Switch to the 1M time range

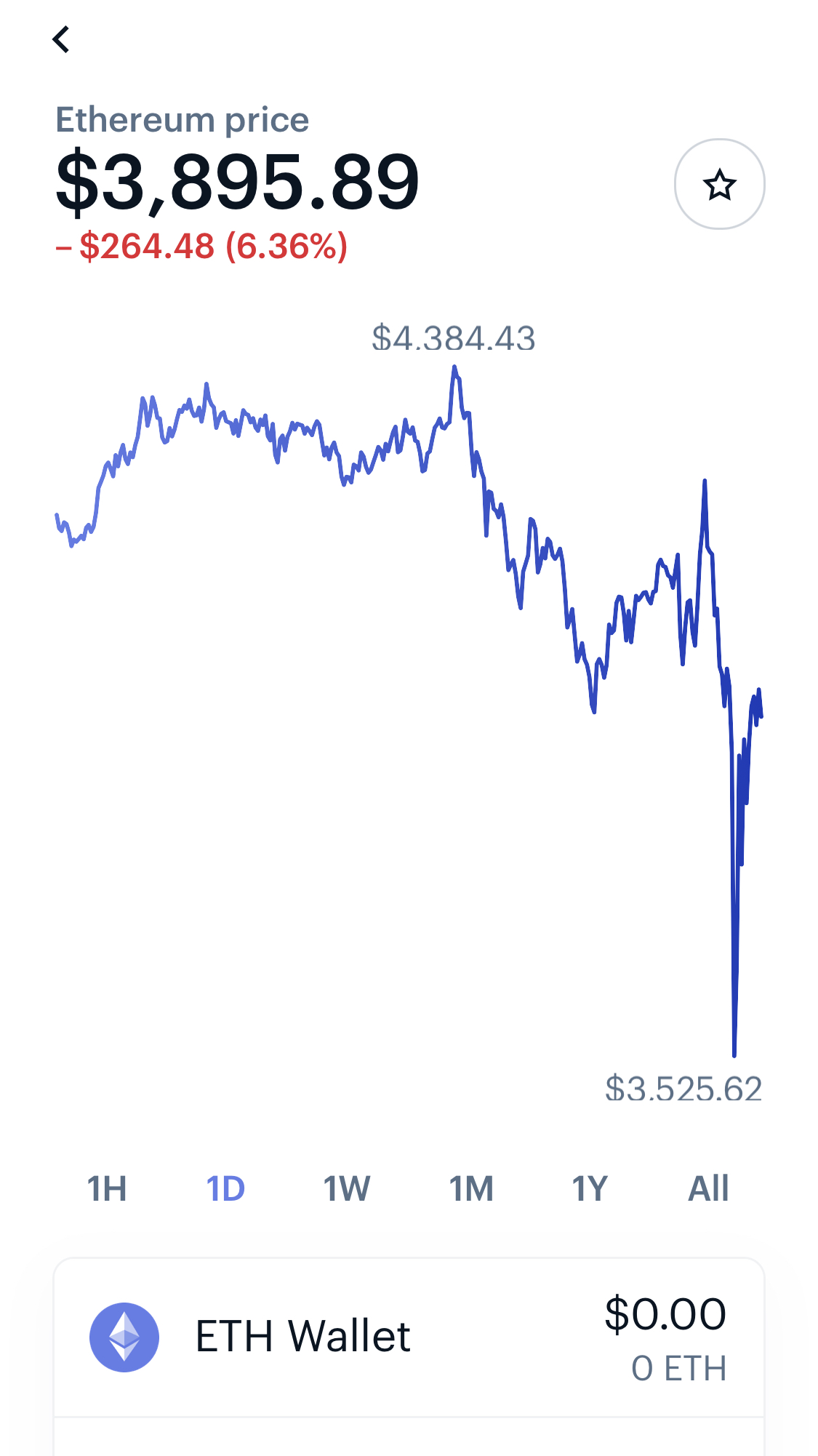coord(471,1188)
